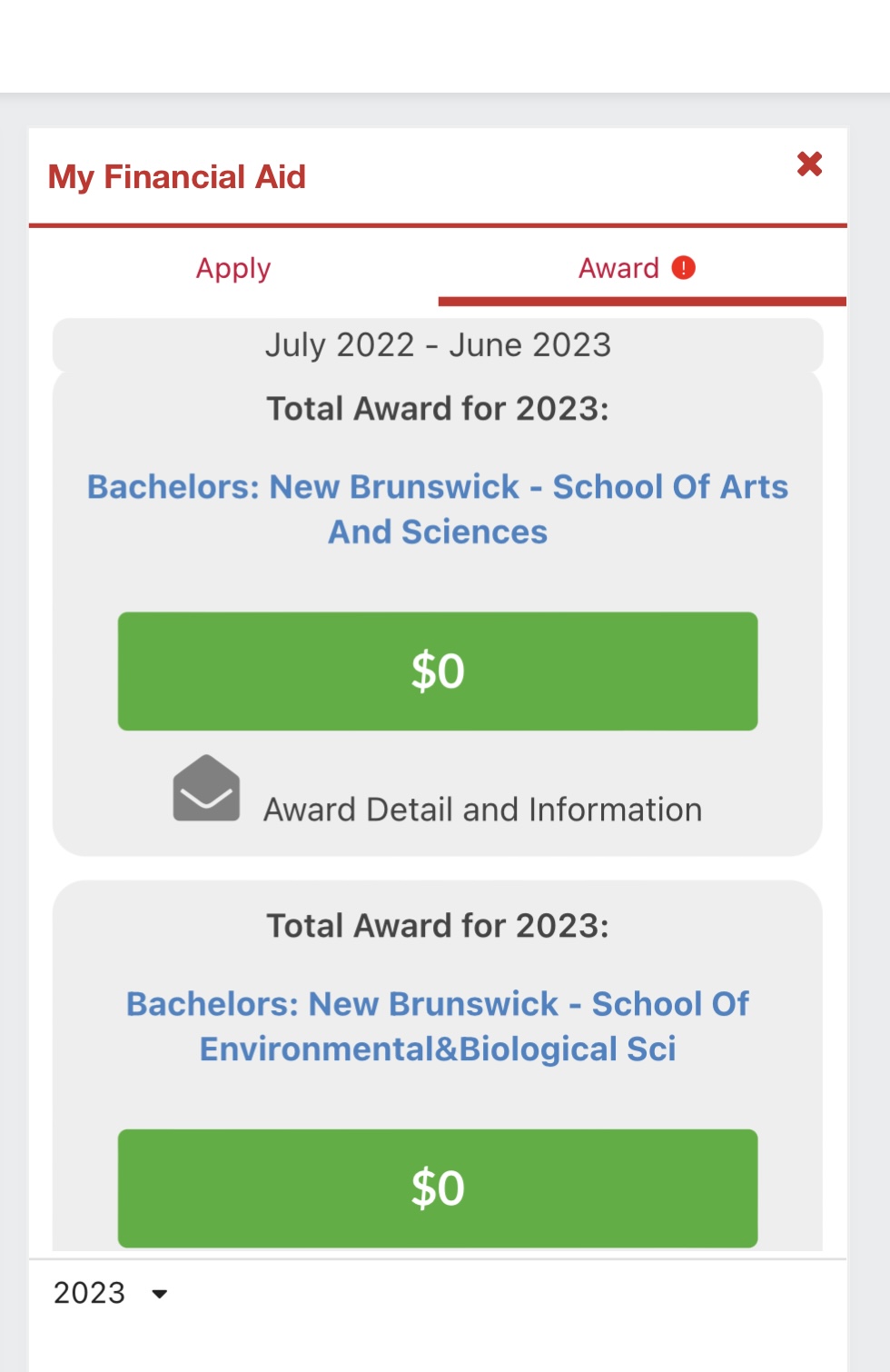The image size is (890, 1372).
Task: Open the School Of Arts And Sciences link
Action: (438, 509)
